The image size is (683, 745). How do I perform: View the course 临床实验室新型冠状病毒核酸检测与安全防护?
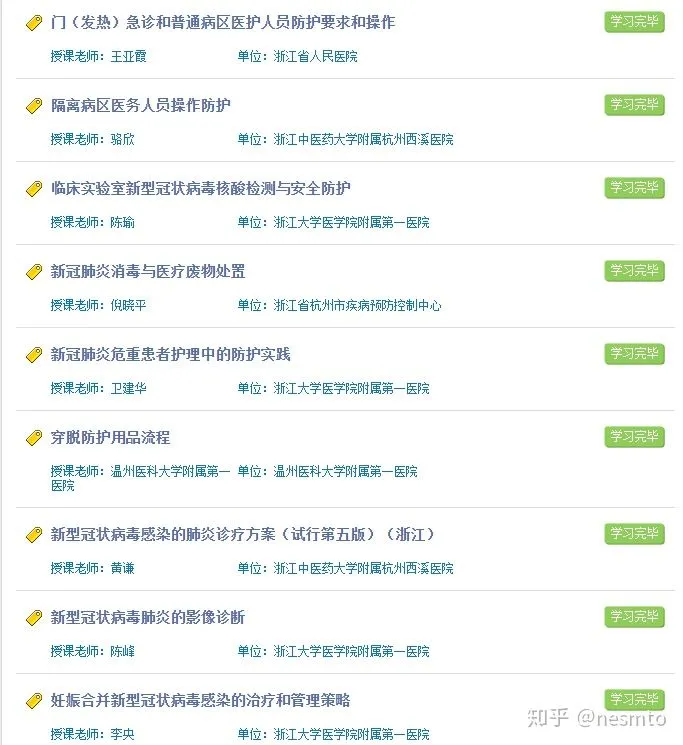click(200, 188)
